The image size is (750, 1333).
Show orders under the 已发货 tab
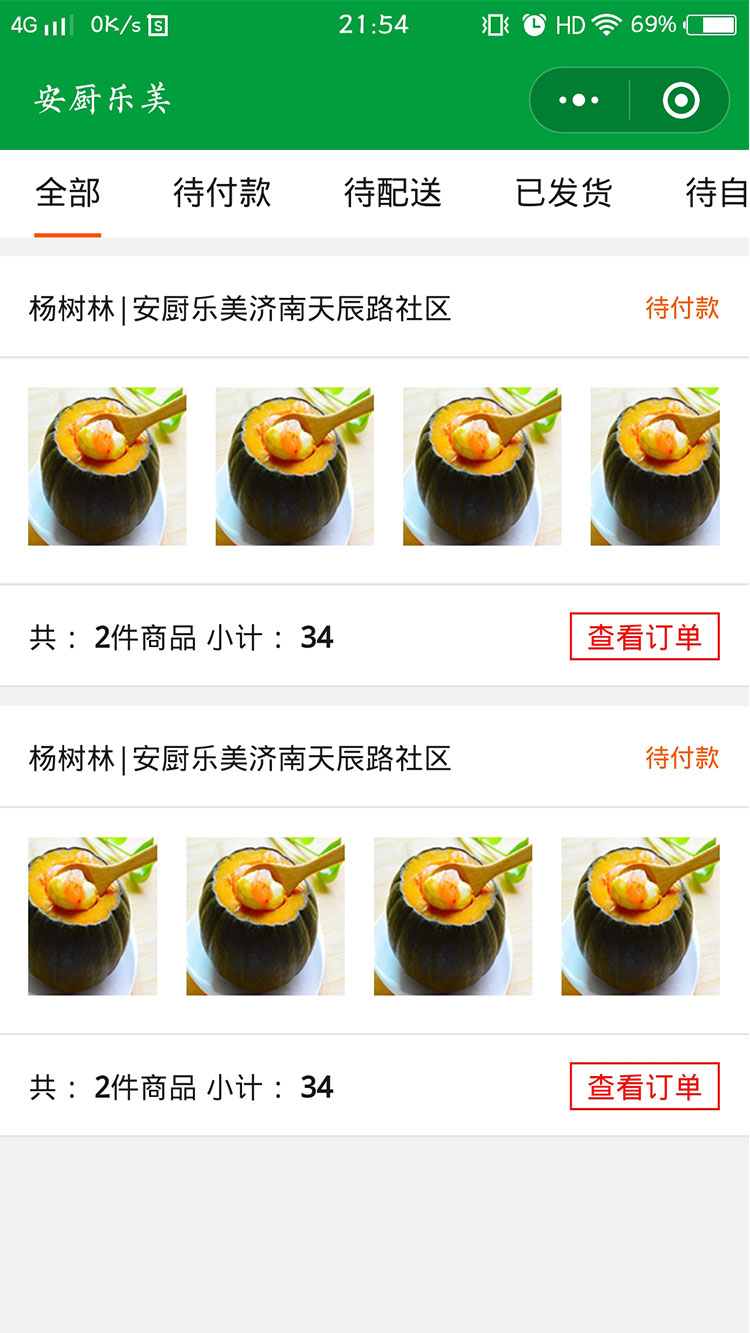click(x=564, y=192)
